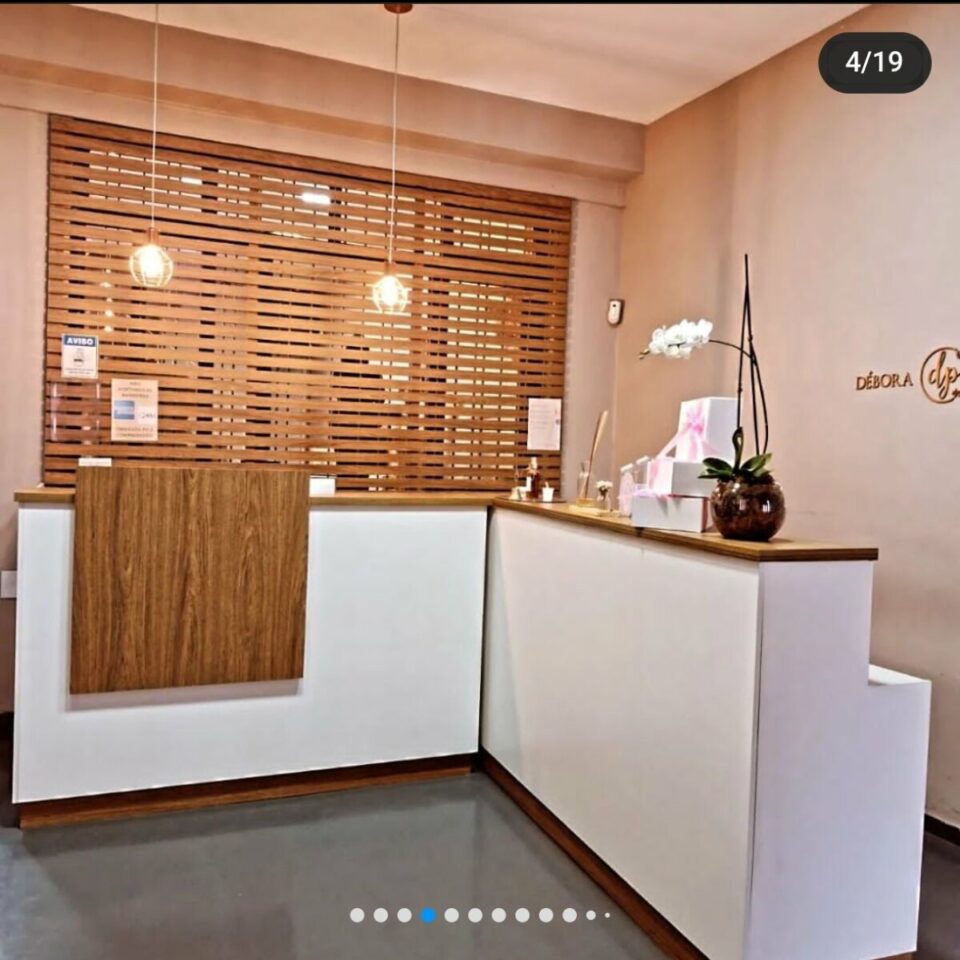Tap the highlighted fourth page indicator dot

(x=428, y=914)
